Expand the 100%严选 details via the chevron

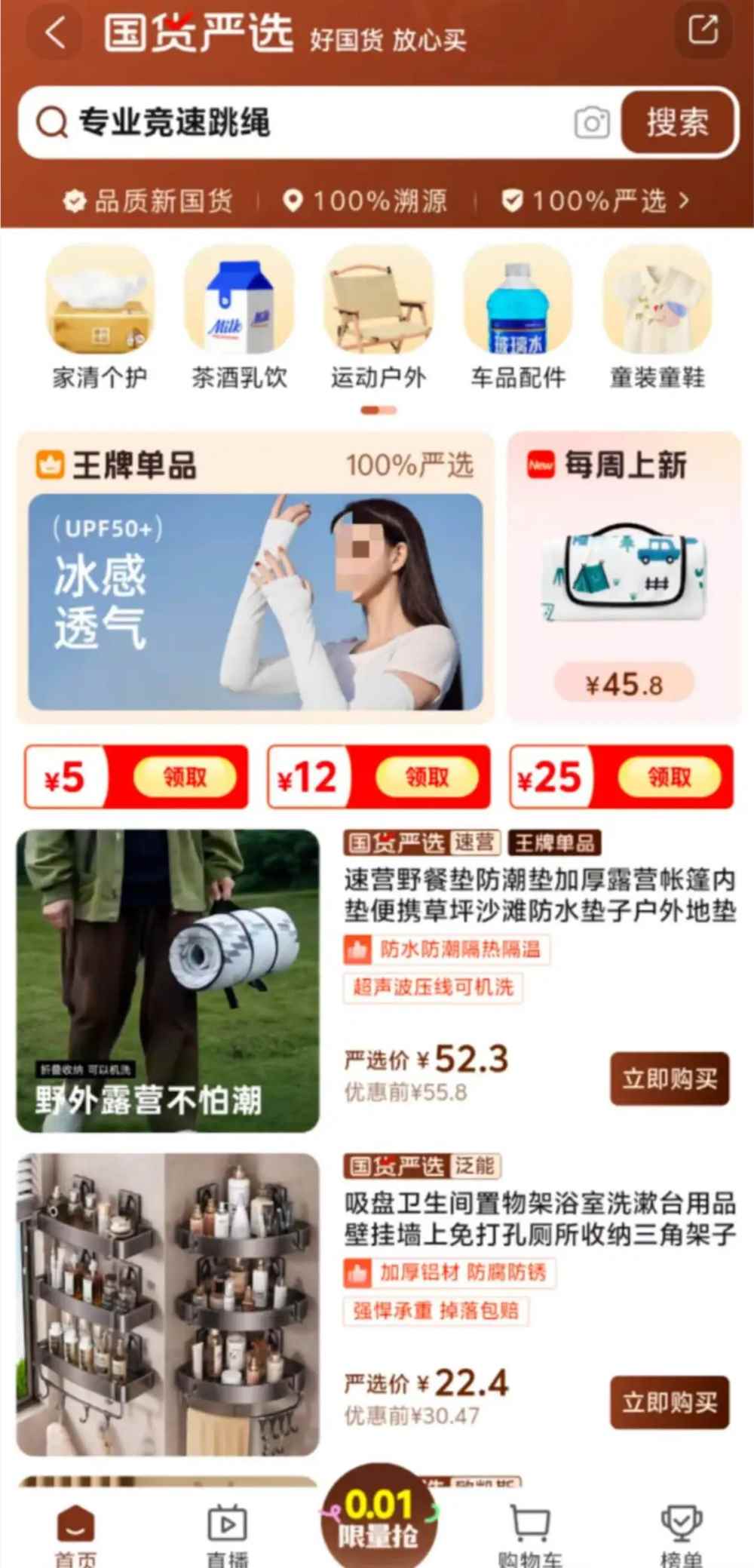coord(685,201)
